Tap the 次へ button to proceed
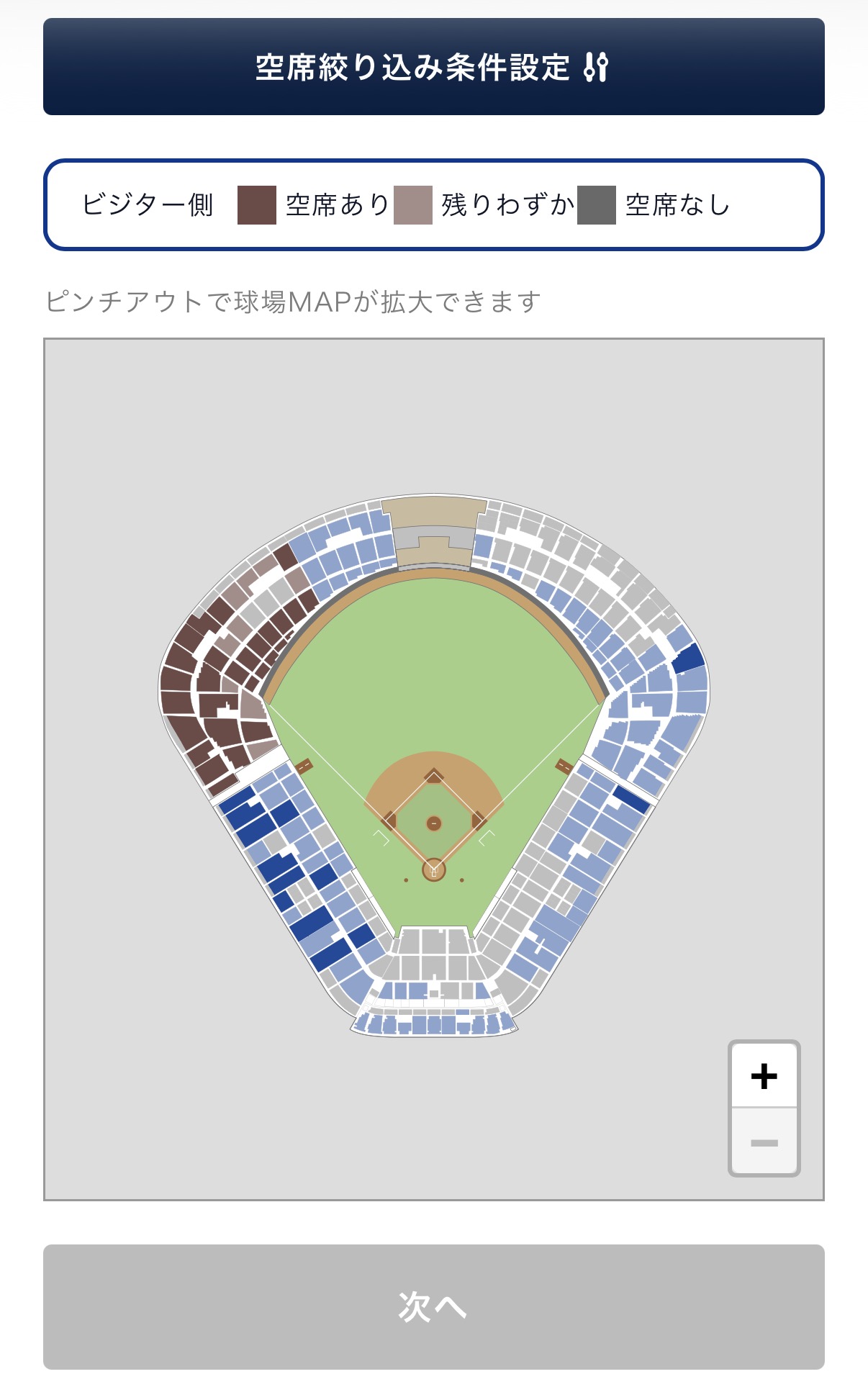Image resolution: width=868 pixels, height=1392 pixels. point(433,1306)
